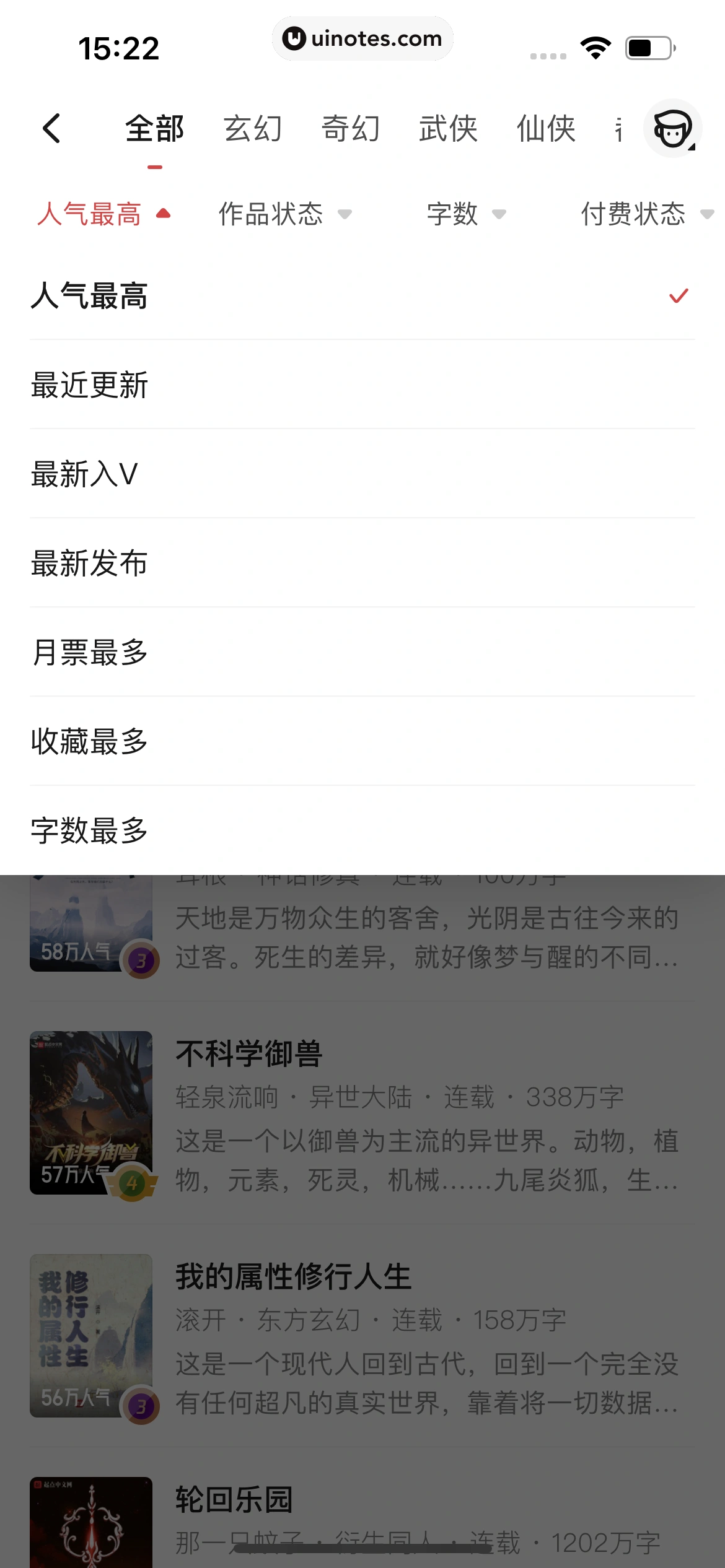Viewport: 725px width, 1568px height.
Task: Tap the red checkmark beside 人气最高
Action: 677,297
